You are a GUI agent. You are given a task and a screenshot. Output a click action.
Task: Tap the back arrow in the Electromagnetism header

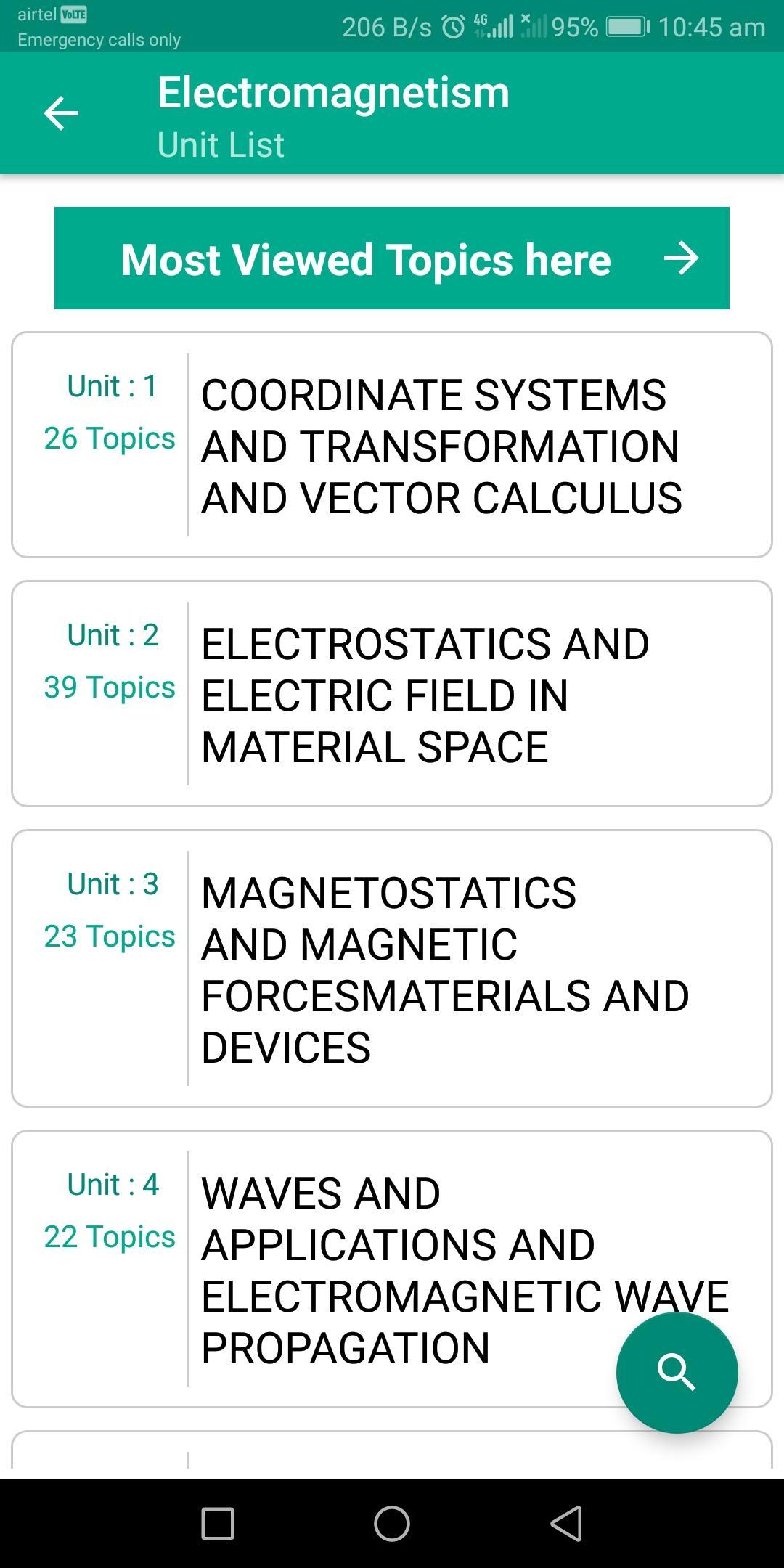61,113
